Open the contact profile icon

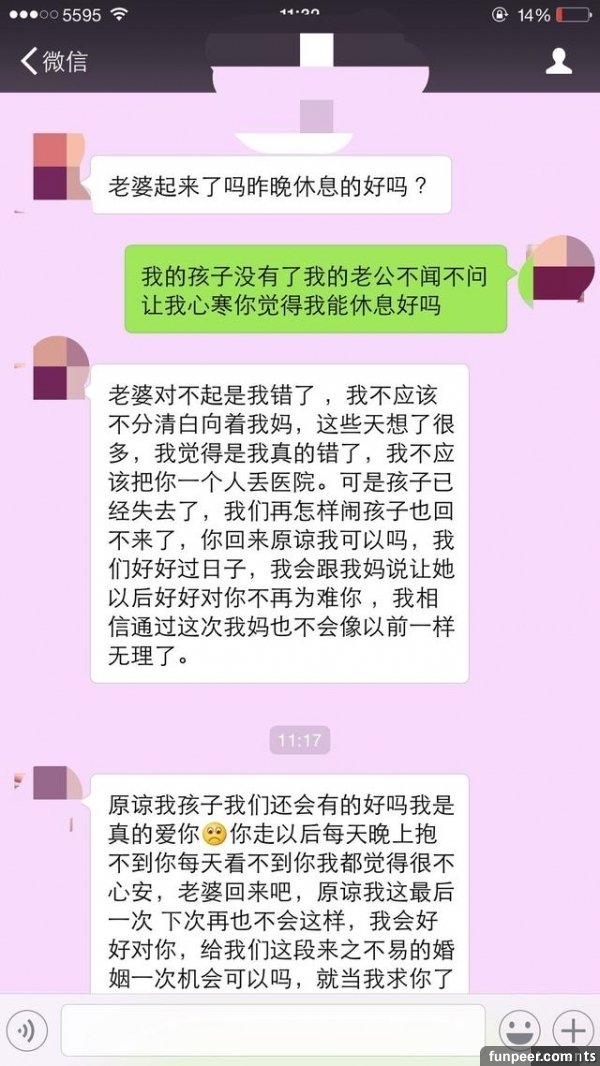(558, 61)
